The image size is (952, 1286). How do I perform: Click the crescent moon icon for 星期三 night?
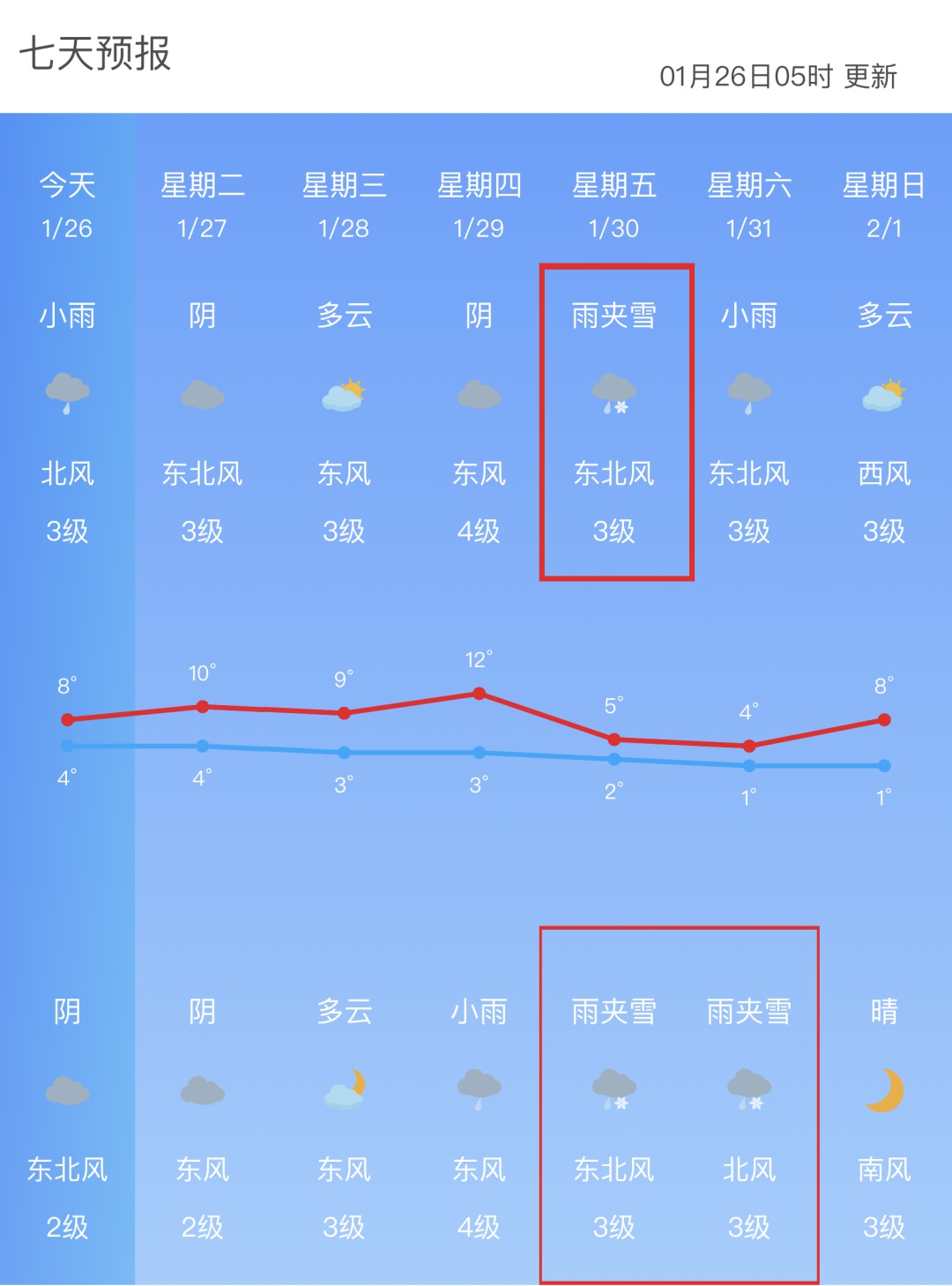[343, 1090]
